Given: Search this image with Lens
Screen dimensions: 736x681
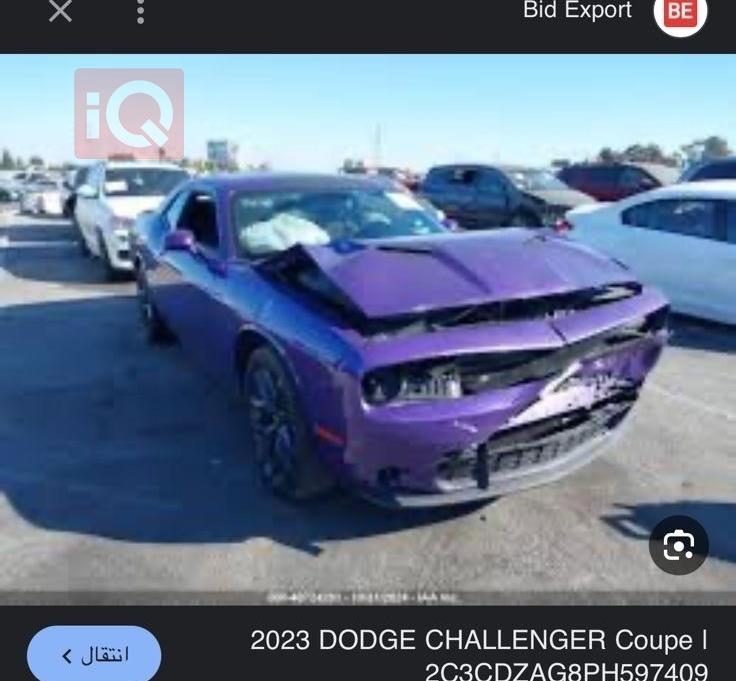Looking at the screenshot, I should coord(678,545).
